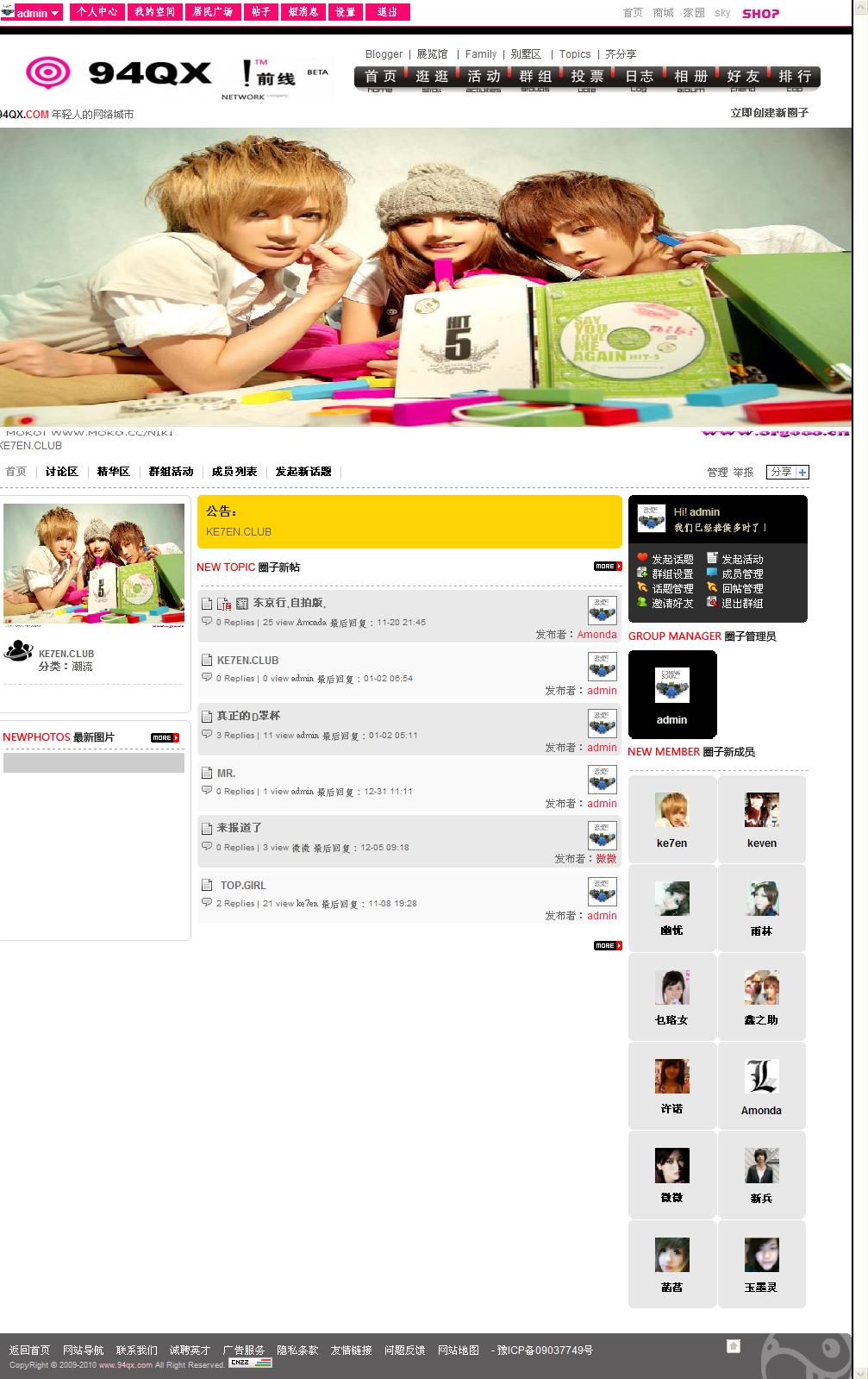This screenshot has width=868, height=1379.
Task: Start a new topic via 发起新话题
Action: [x=303, y=472]
